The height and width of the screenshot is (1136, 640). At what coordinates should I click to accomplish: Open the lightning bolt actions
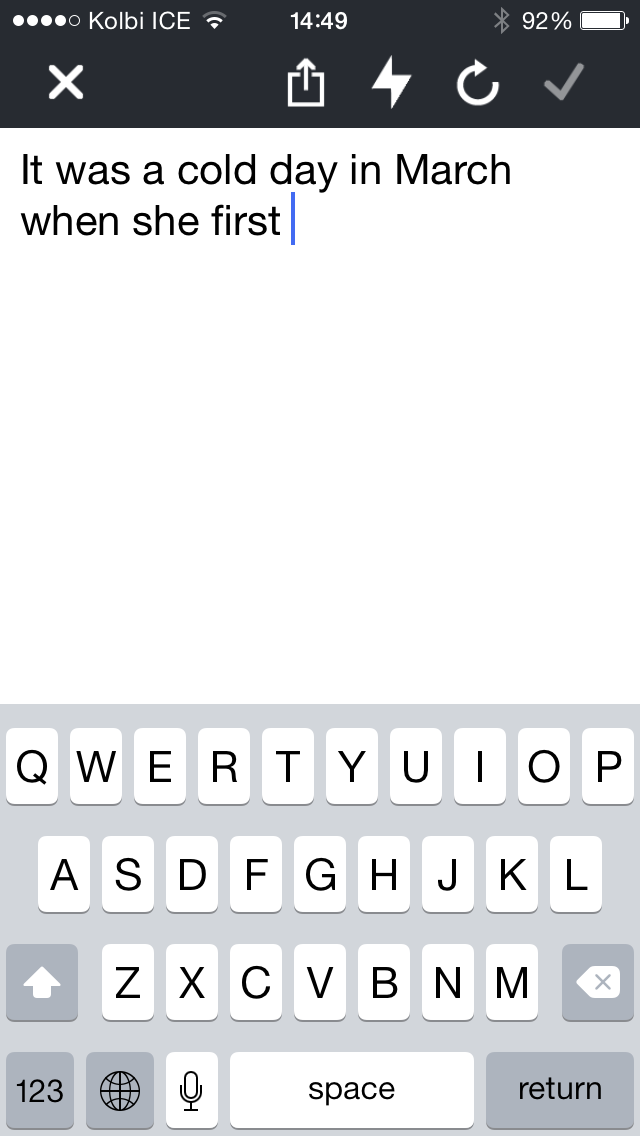[391, 83]
